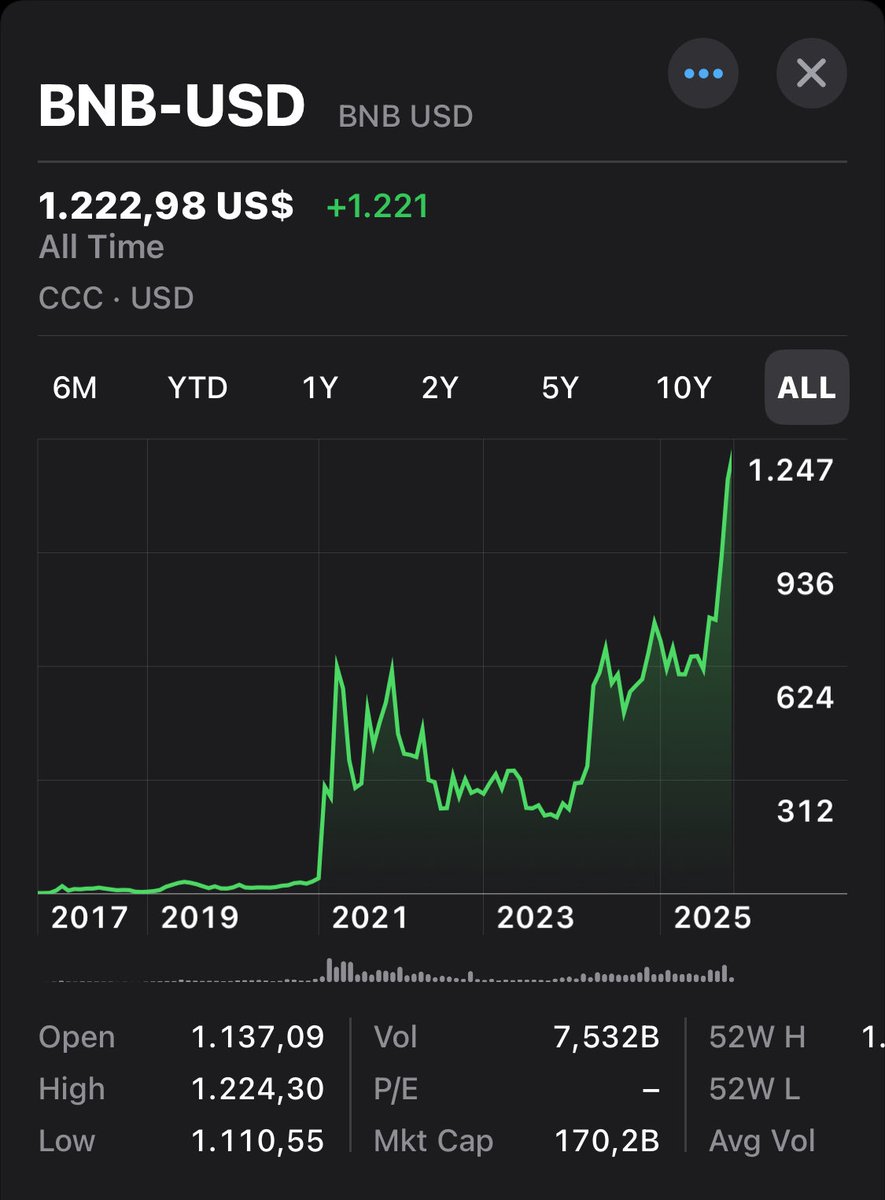Image resolution: width=885 pixels, height=1200 pixels.
Task: Select the 10Y chart range
Action: 683,388
